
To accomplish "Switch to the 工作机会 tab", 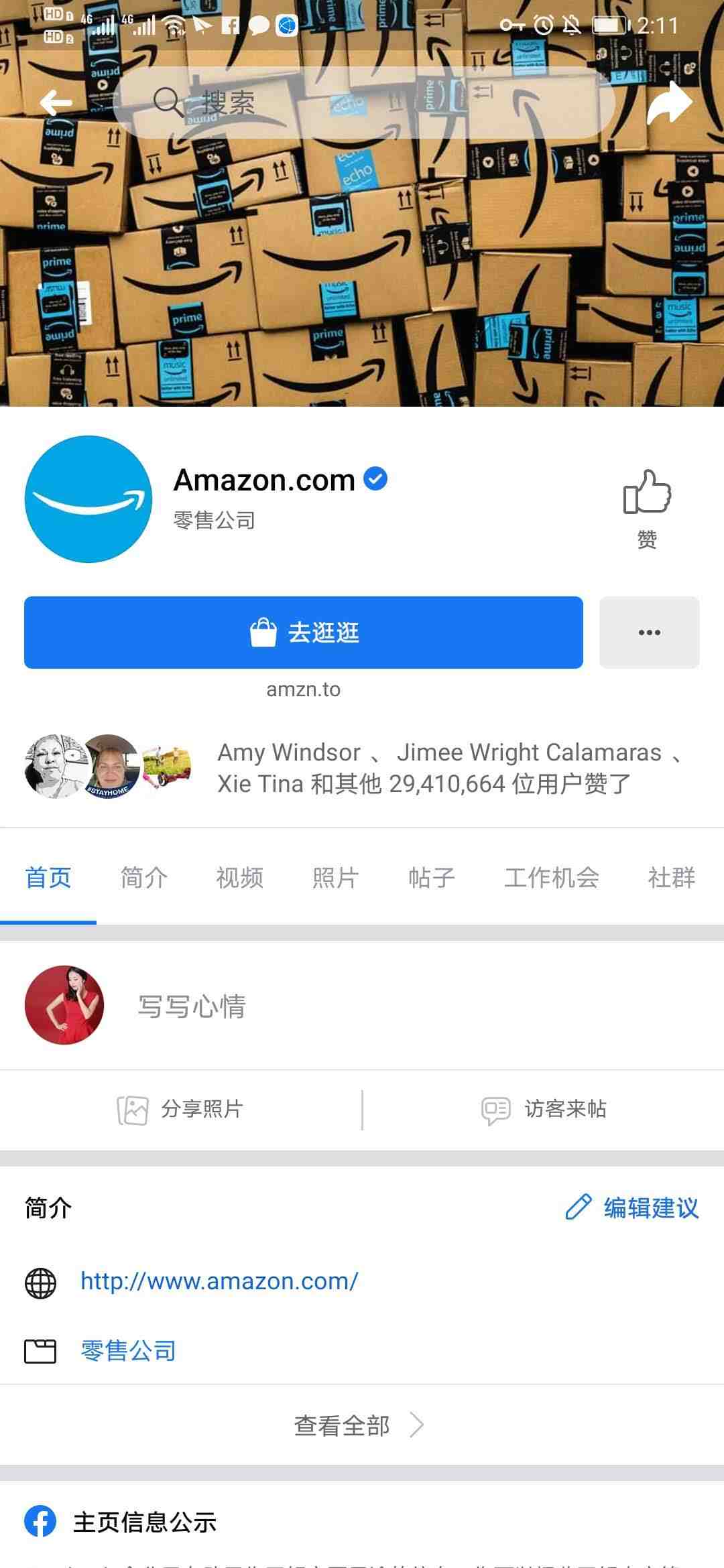I will pos(552,877).
